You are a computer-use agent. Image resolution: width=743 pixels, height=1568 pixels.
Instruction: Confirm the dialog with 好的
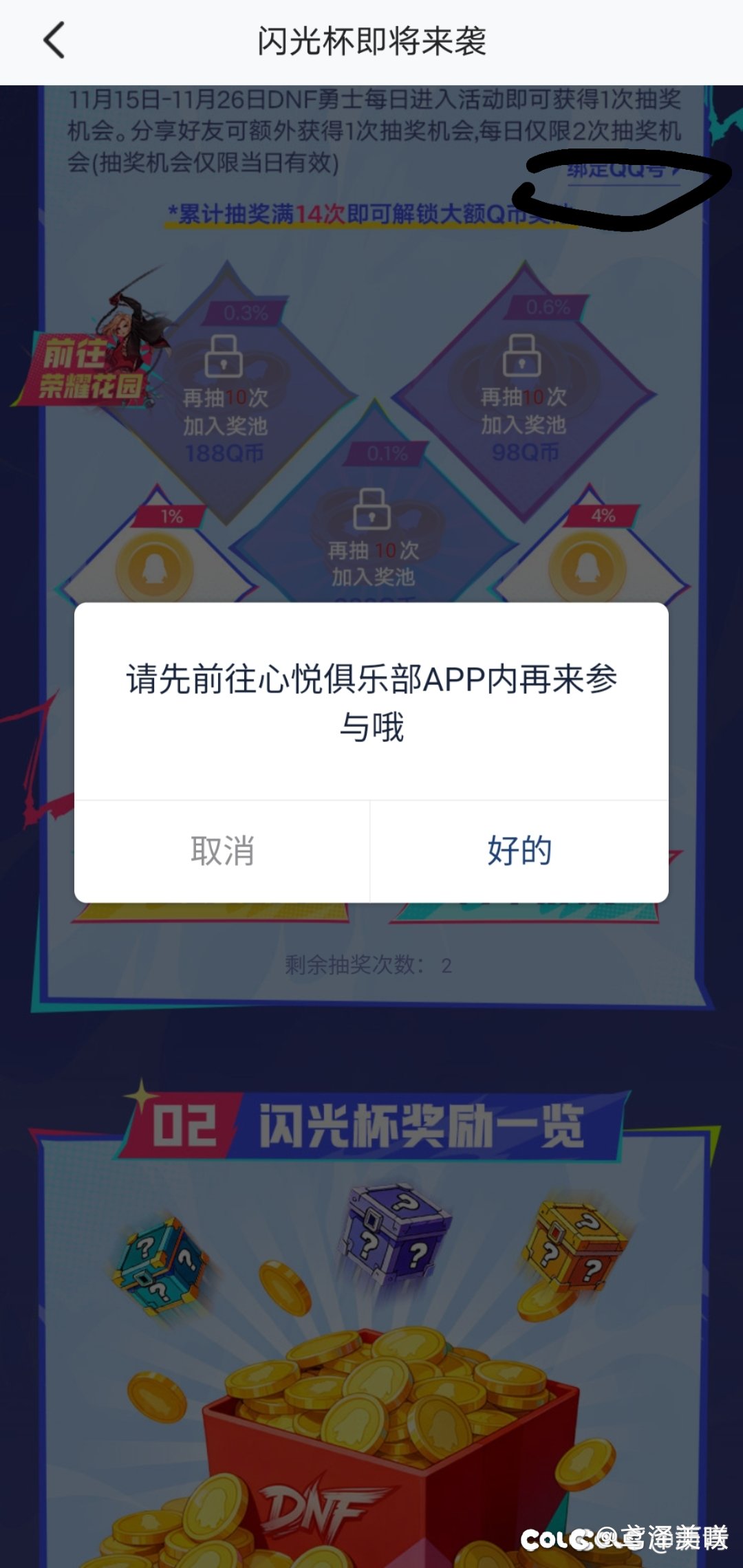(519, 851)
